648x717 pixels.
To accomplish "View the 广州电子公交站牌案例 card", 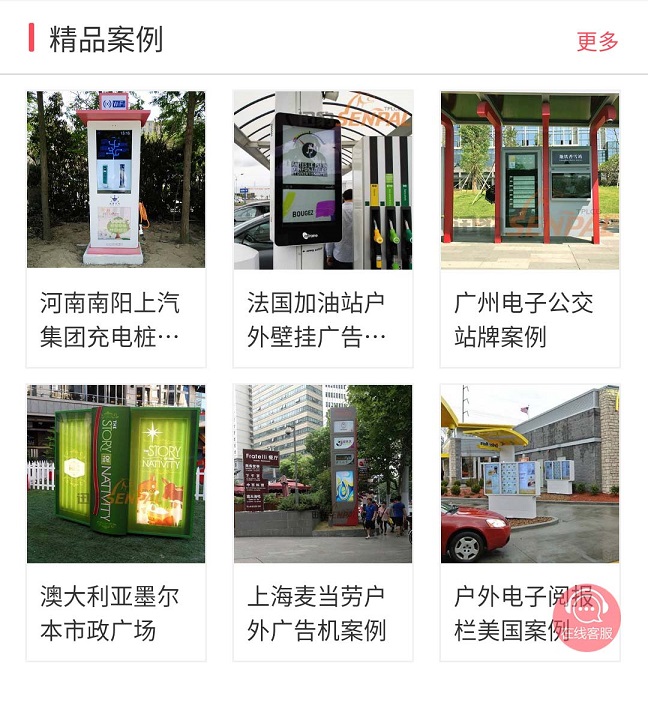I will 529,229.
